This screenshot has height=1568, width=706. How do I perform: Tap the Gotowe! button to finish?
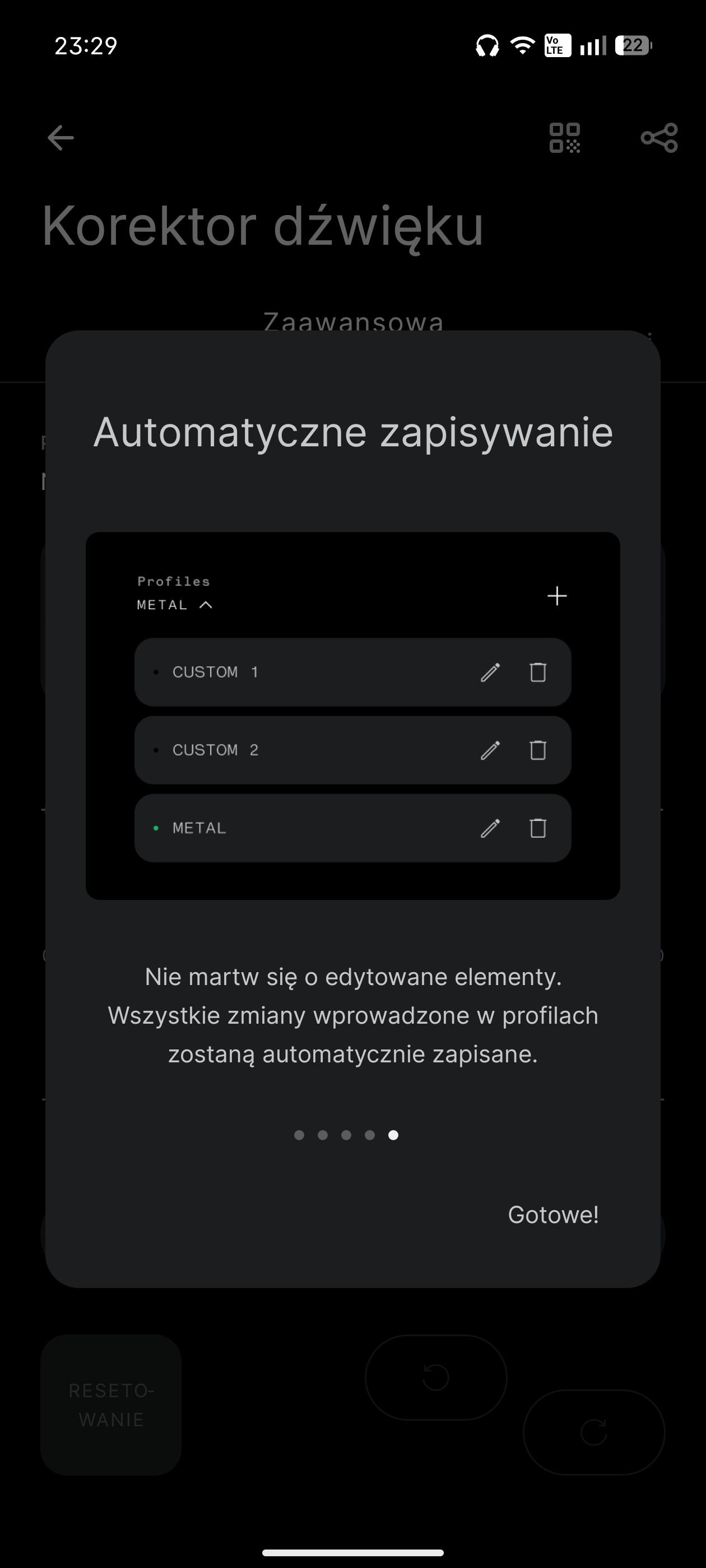coord(552,1214)
